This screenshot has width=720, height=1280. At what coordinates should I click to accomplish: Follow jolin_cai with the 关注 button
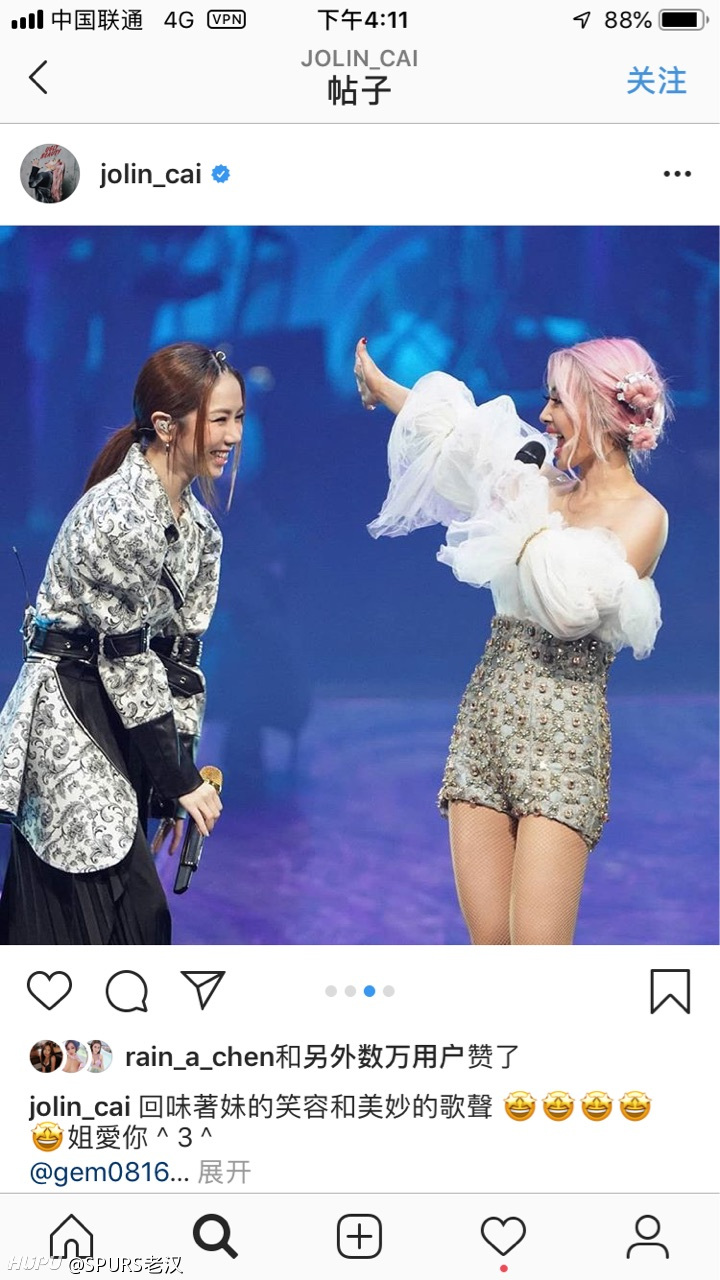coord(657,80)
